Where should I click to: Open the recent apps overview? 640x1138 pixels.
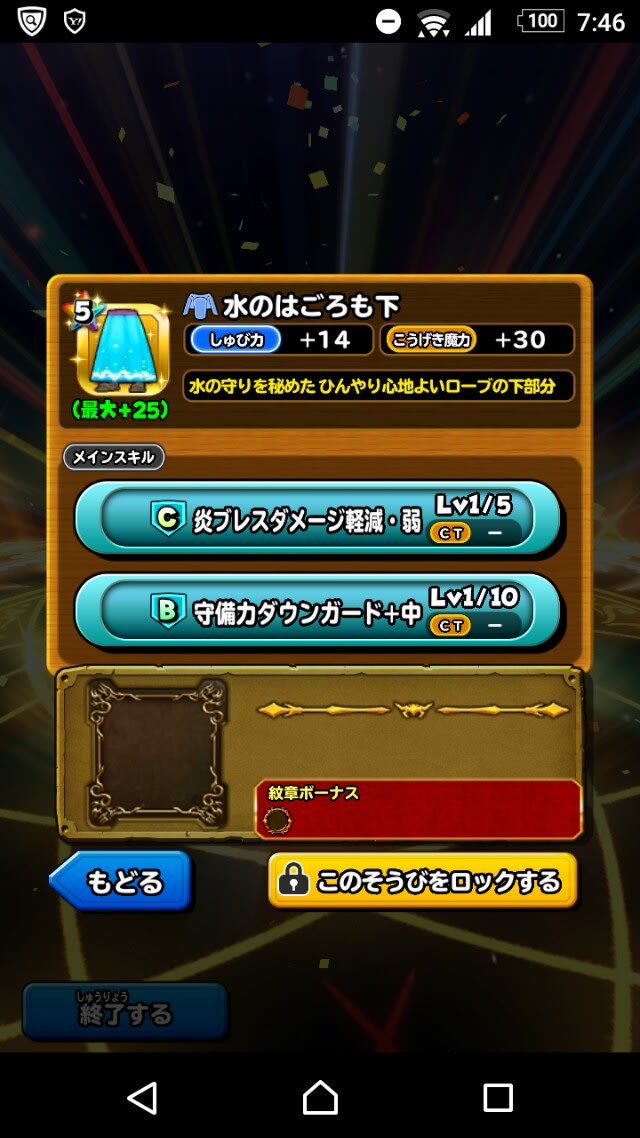click(x=497, y=1097)
